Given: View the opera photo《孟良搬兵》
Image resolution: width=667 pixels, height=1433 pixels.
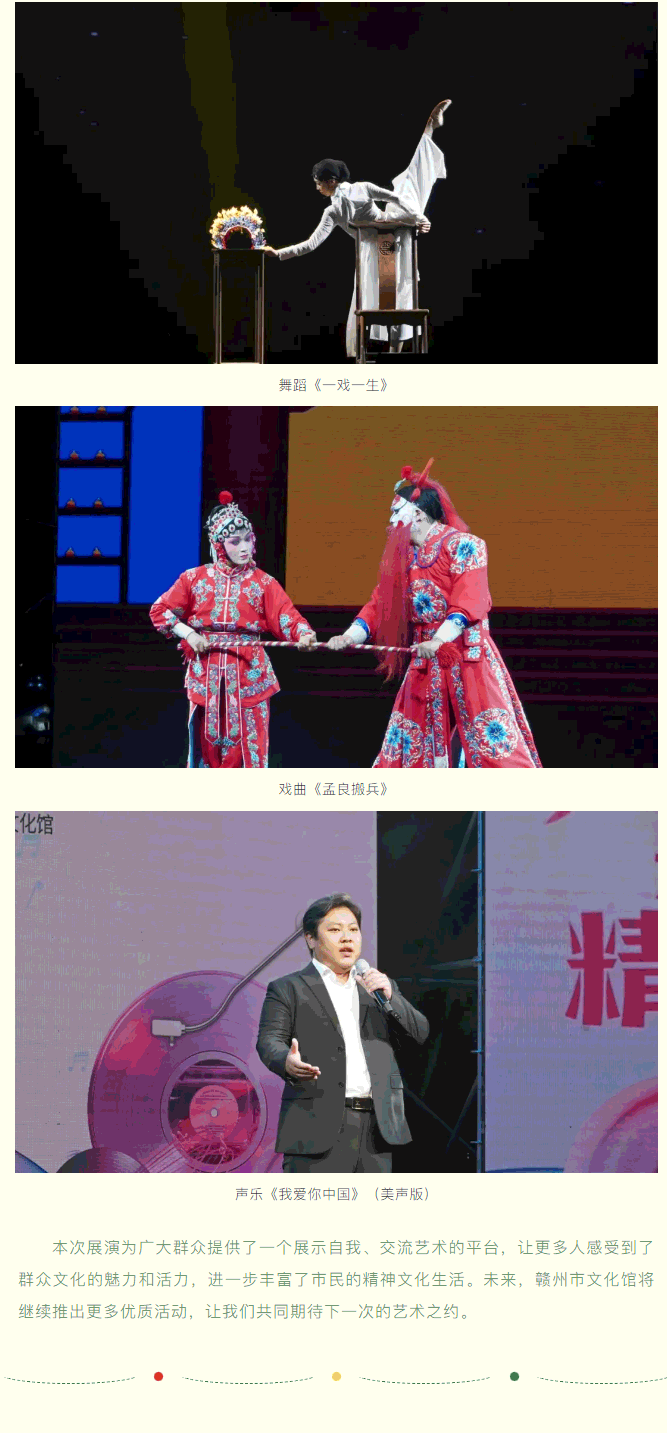Looking at the screenshot, I should (x=336, y=587).
